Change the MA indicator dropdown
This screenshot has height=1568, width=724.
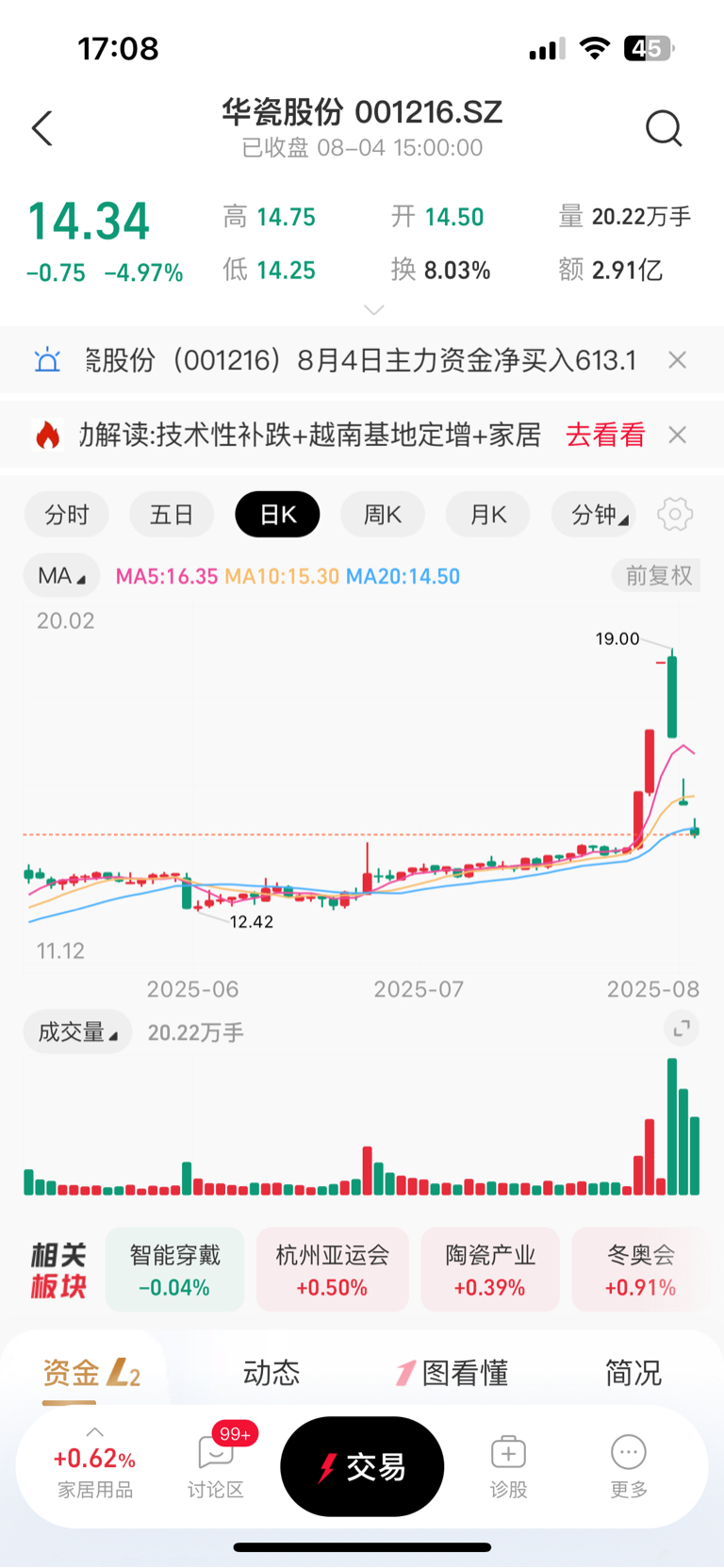[x=61, y=576]
